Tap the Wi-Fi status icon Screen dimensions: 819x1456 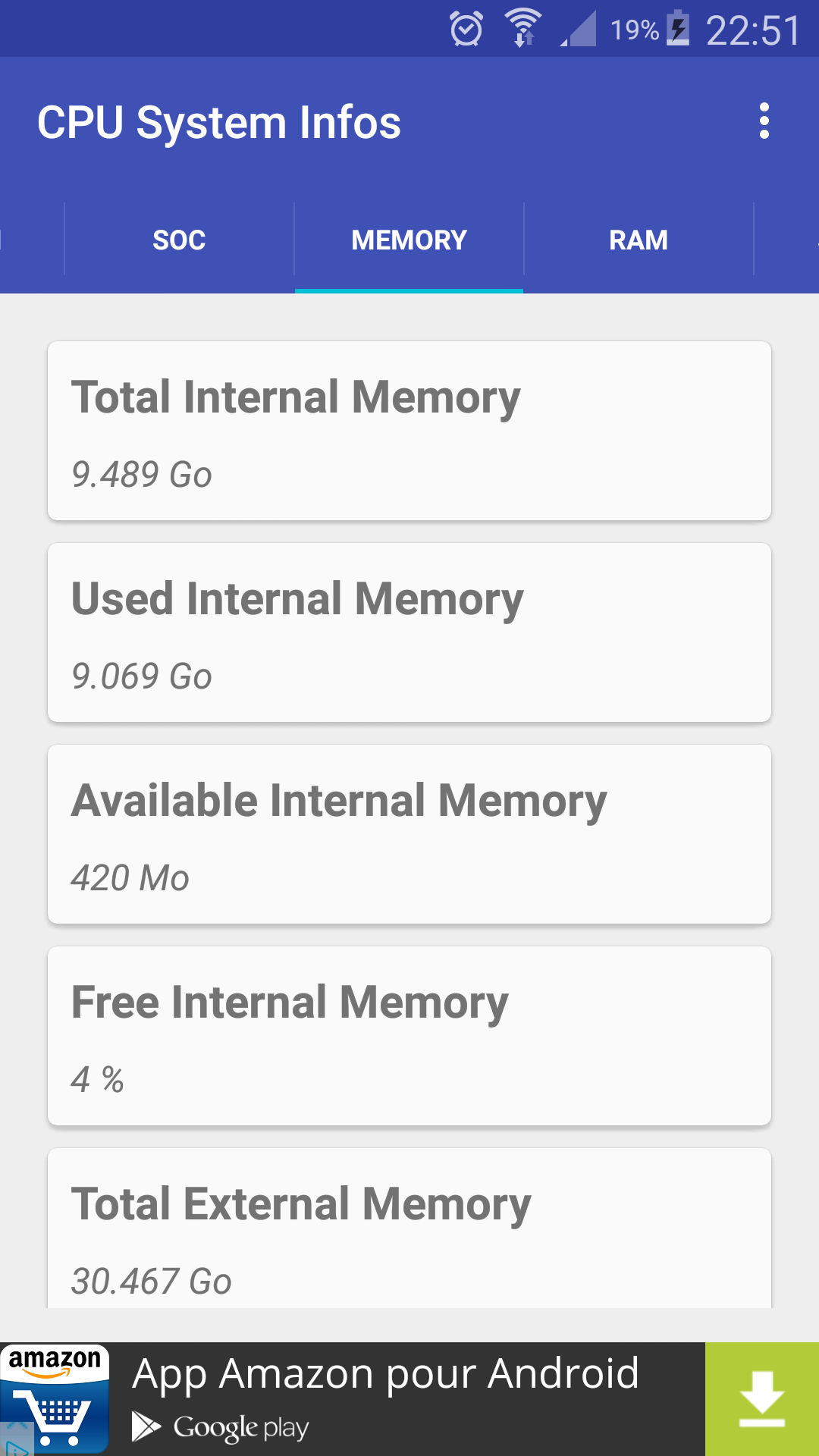click(523, 29)
